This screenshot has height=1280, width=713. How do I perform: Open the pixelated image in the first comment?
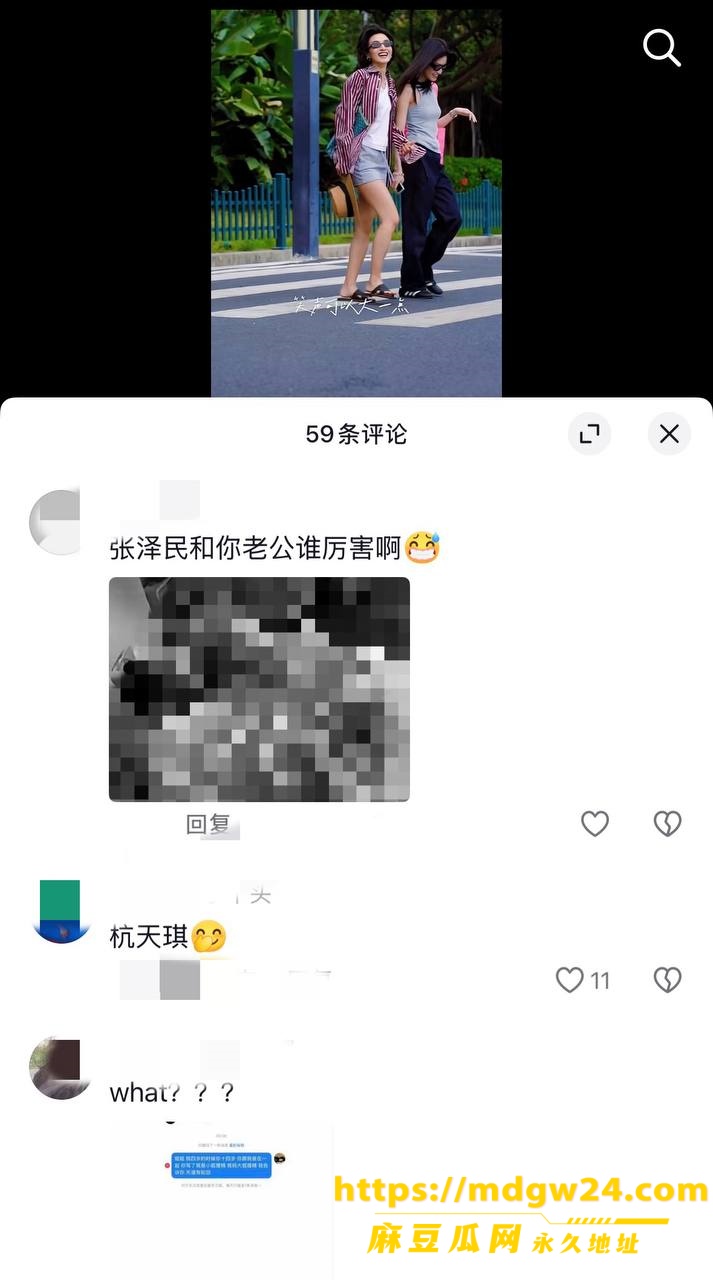click(x=259, y=689)
